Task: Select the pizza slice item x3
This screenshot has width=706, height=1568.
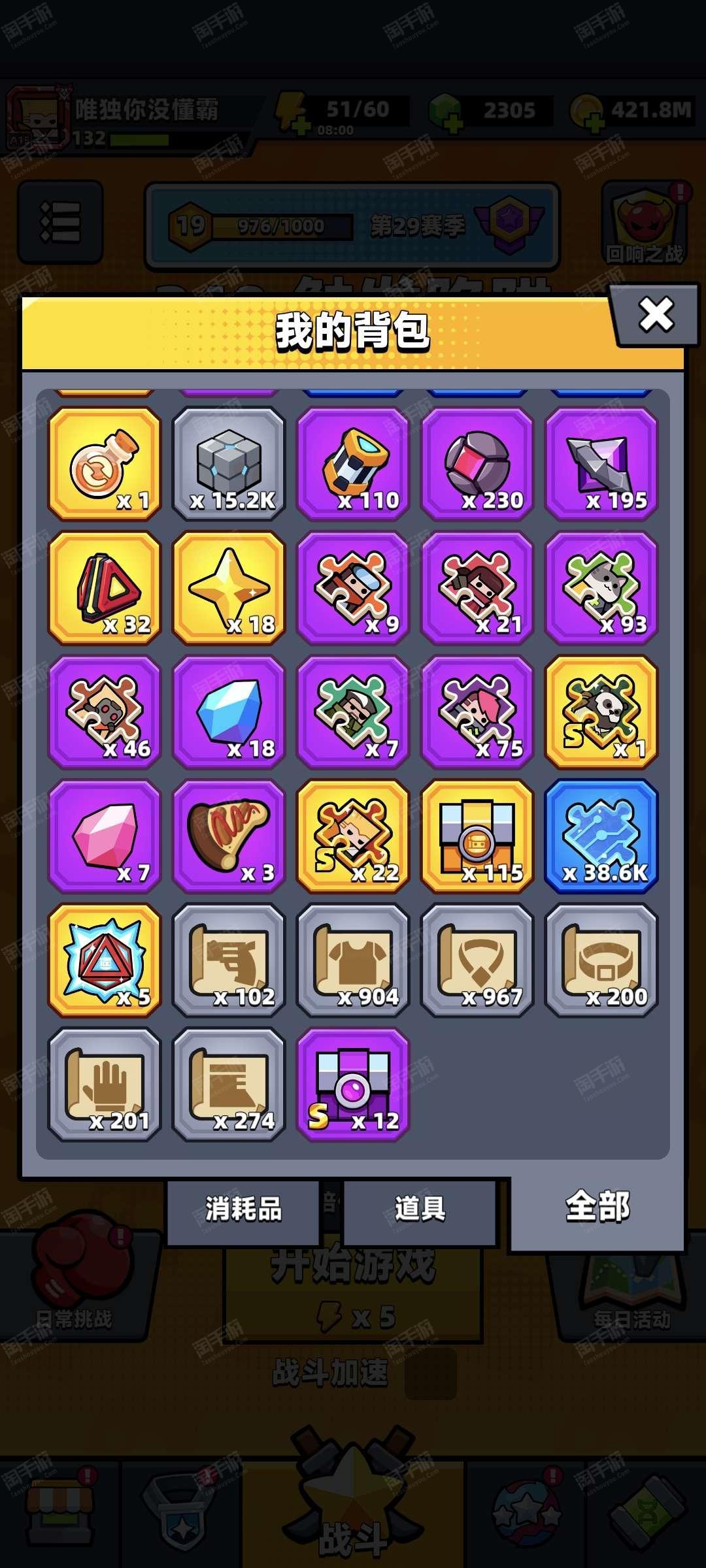Action: [x=229, y=836]
